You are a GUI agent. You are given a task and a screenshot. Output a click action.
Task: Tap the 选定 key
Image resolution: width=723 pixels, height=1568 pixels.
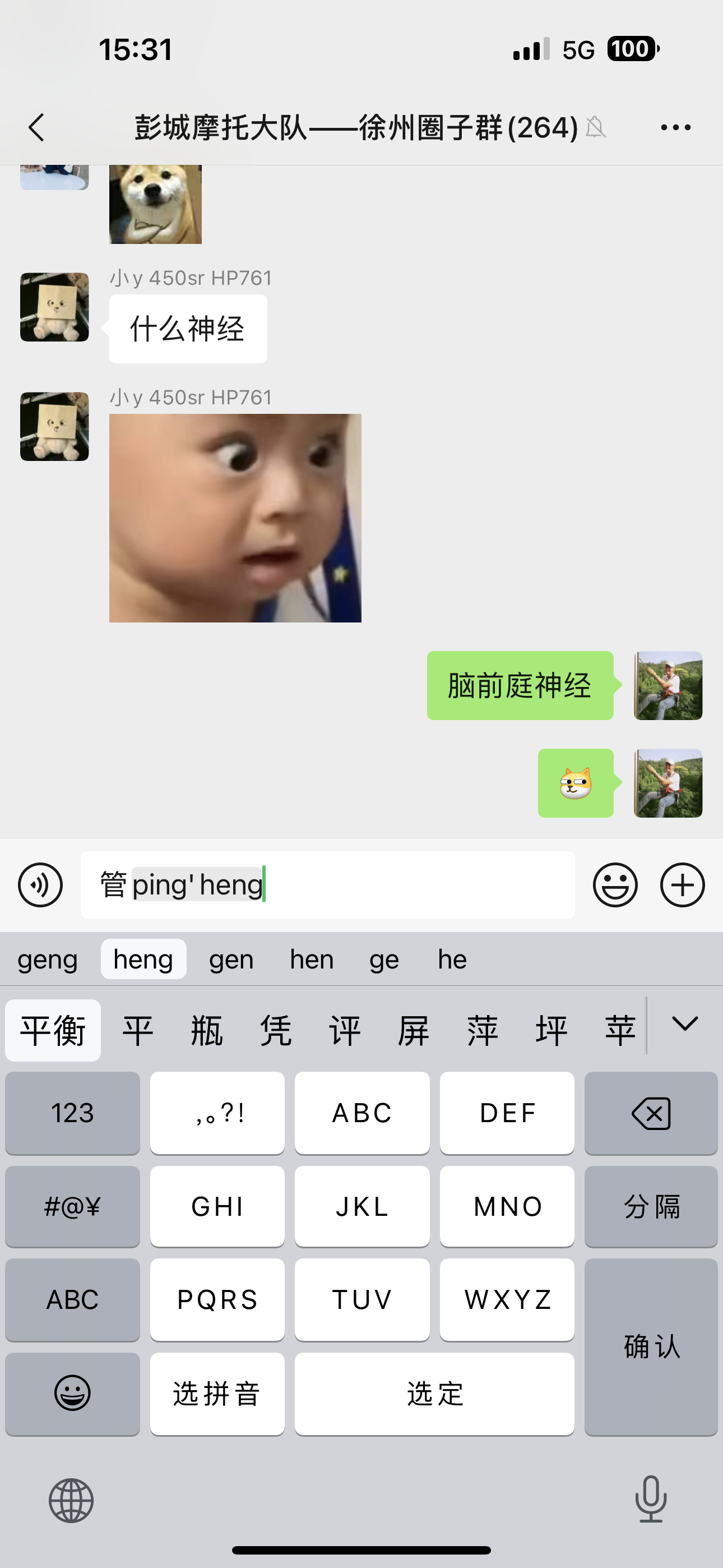434,1394
